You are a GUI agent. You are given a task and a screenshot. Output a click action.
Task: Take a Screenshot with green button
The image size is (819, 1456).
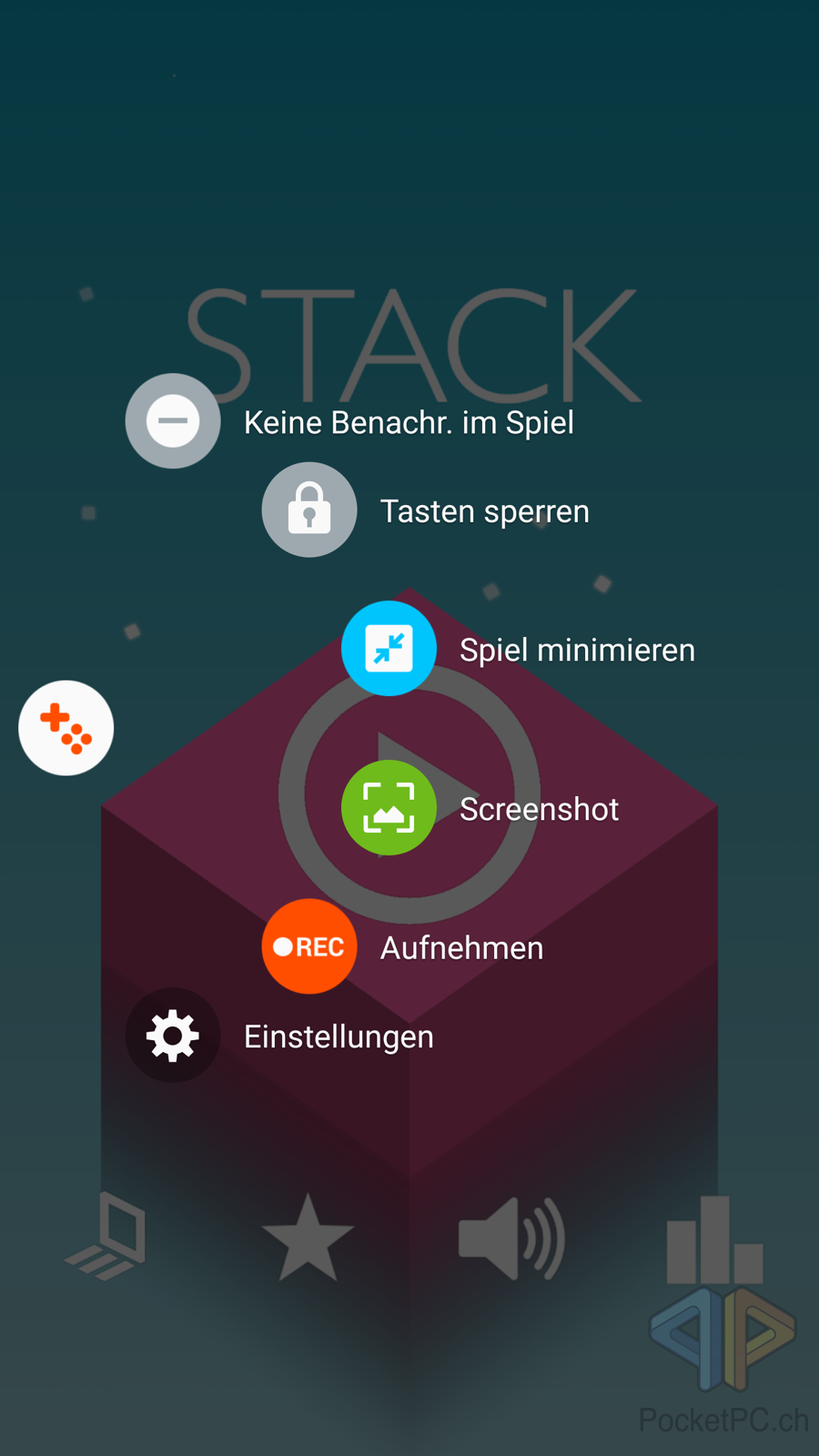(389, 807)
